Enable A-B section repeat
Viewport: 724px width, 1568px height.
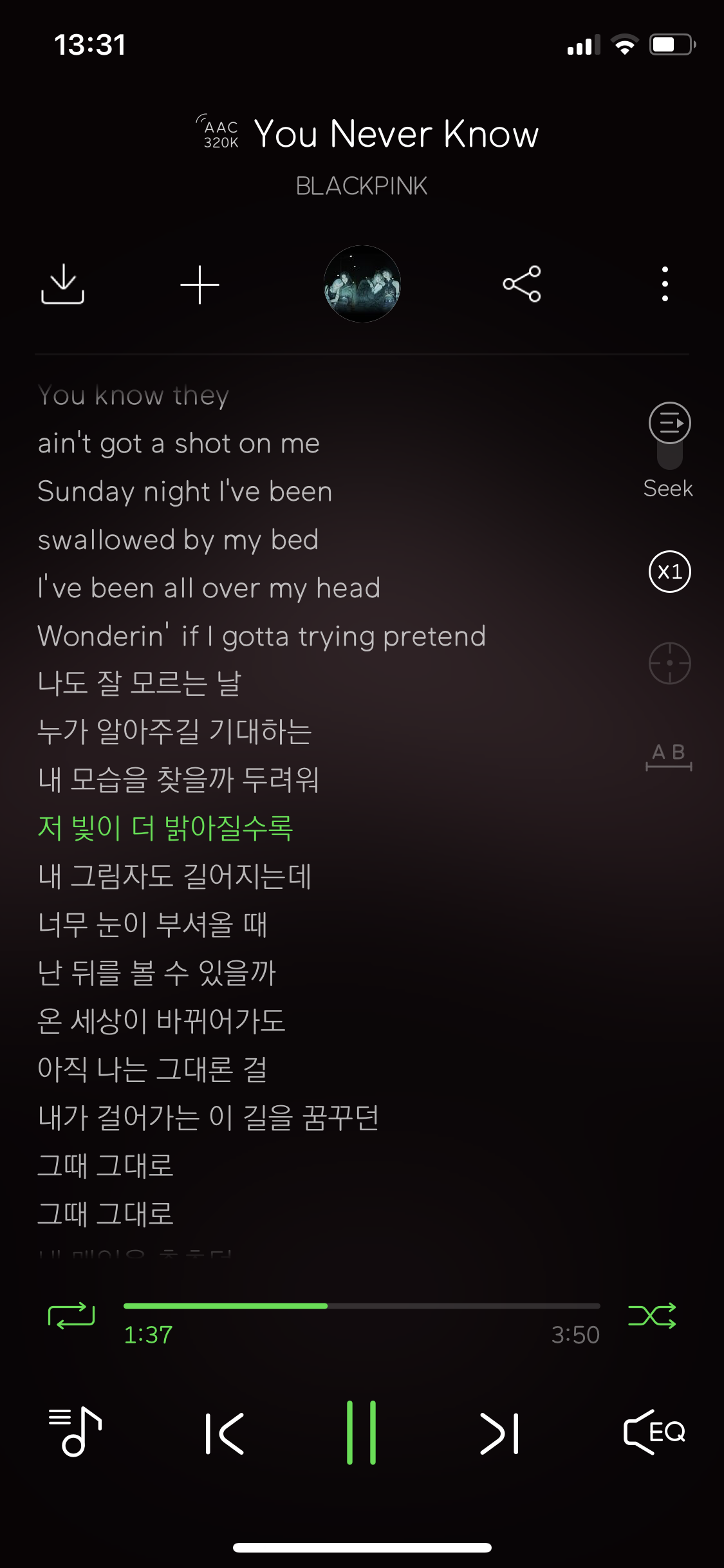(x=669, y=756)
